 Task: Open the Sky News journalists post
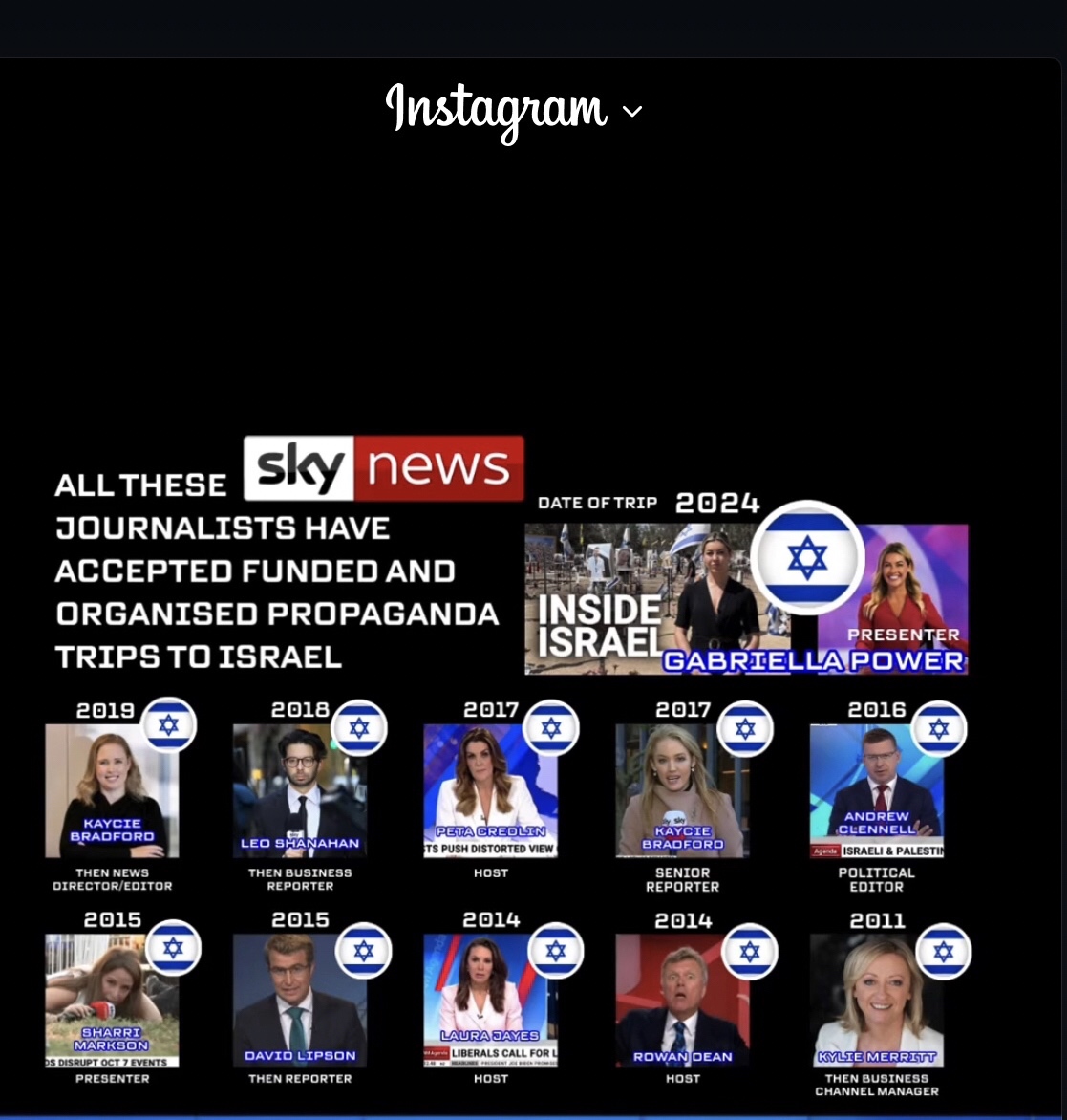(x=510, y=765)
